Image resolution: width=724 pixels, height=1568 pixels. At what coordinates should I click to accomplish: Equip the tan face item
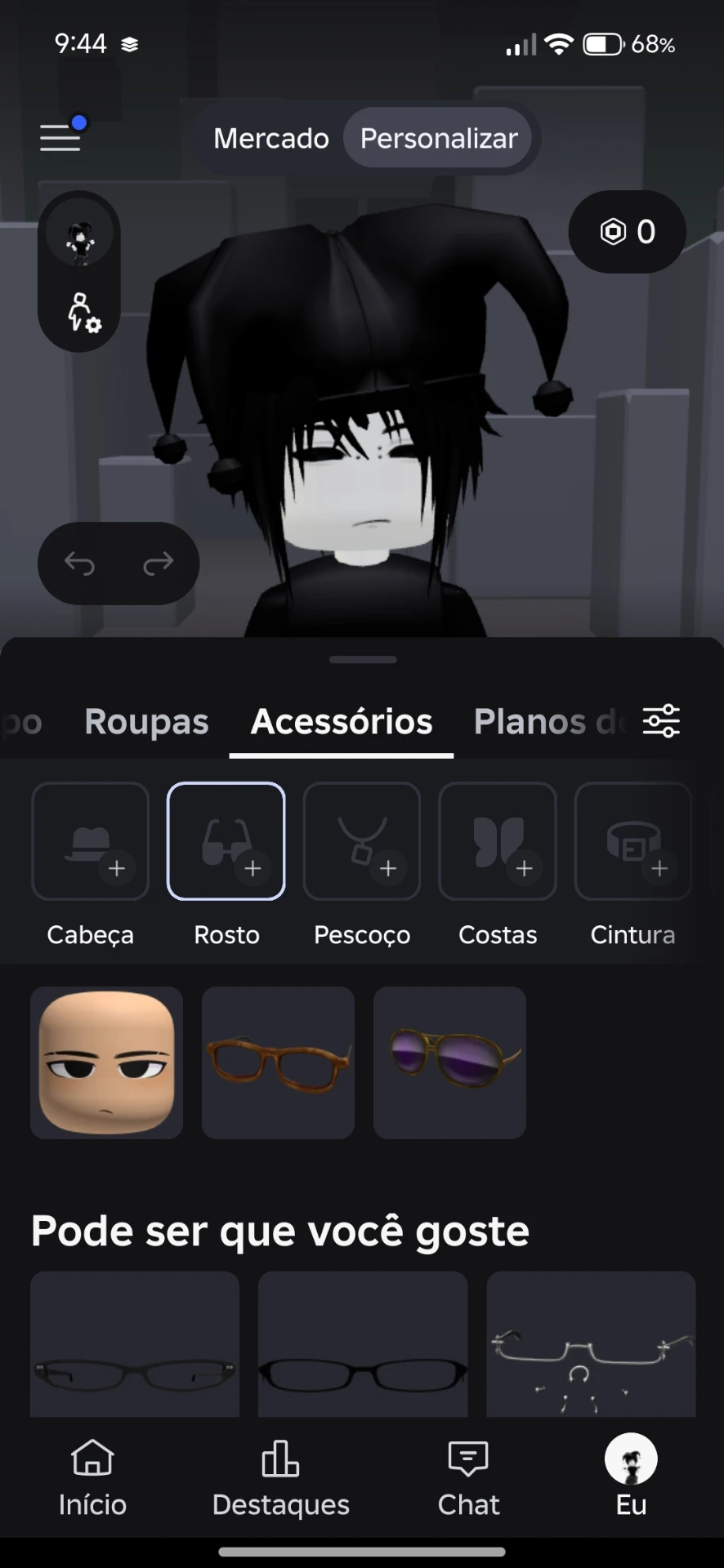pyautogui.click(x=106, y=1062)
